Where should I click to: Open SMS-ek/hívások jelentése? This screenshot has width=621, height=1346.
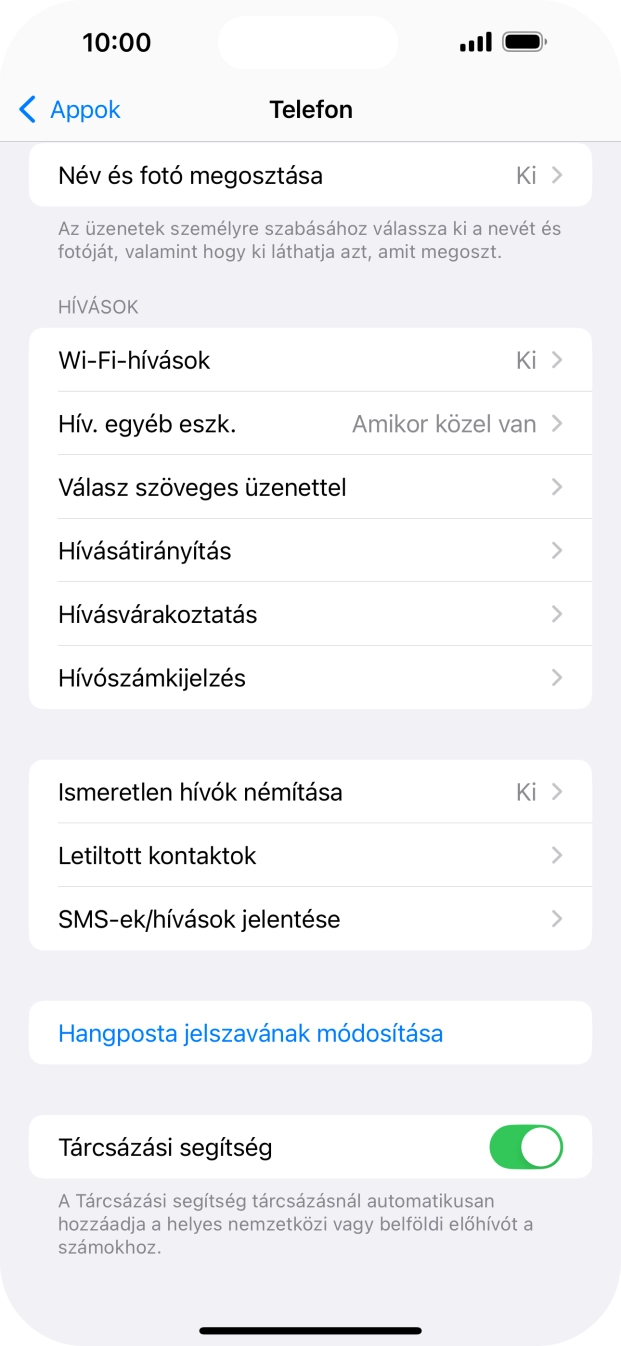pyautogui.click(x=310, y=919)
